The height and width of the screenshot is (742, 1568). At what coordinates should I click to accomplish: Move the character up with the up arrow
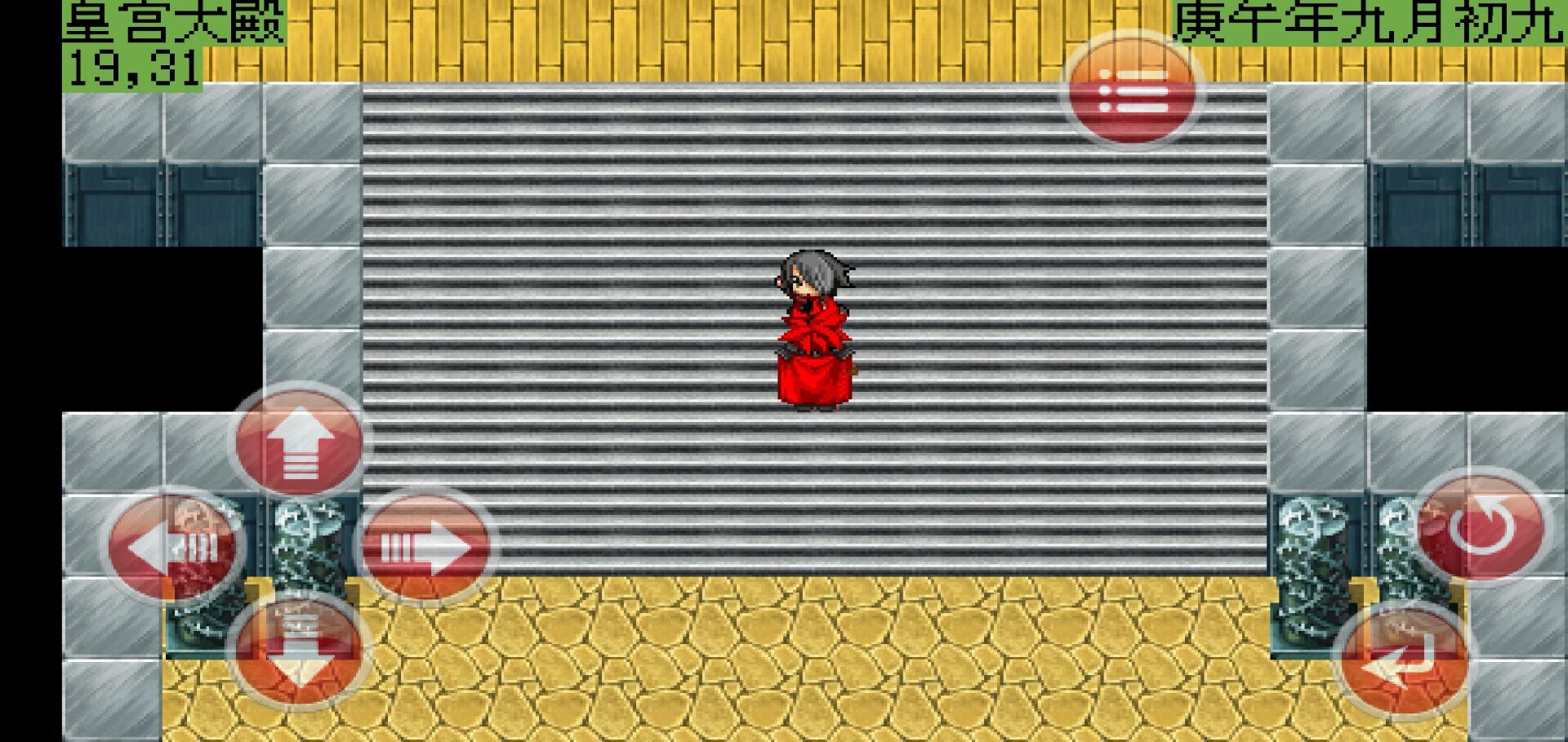coord(300,442)
